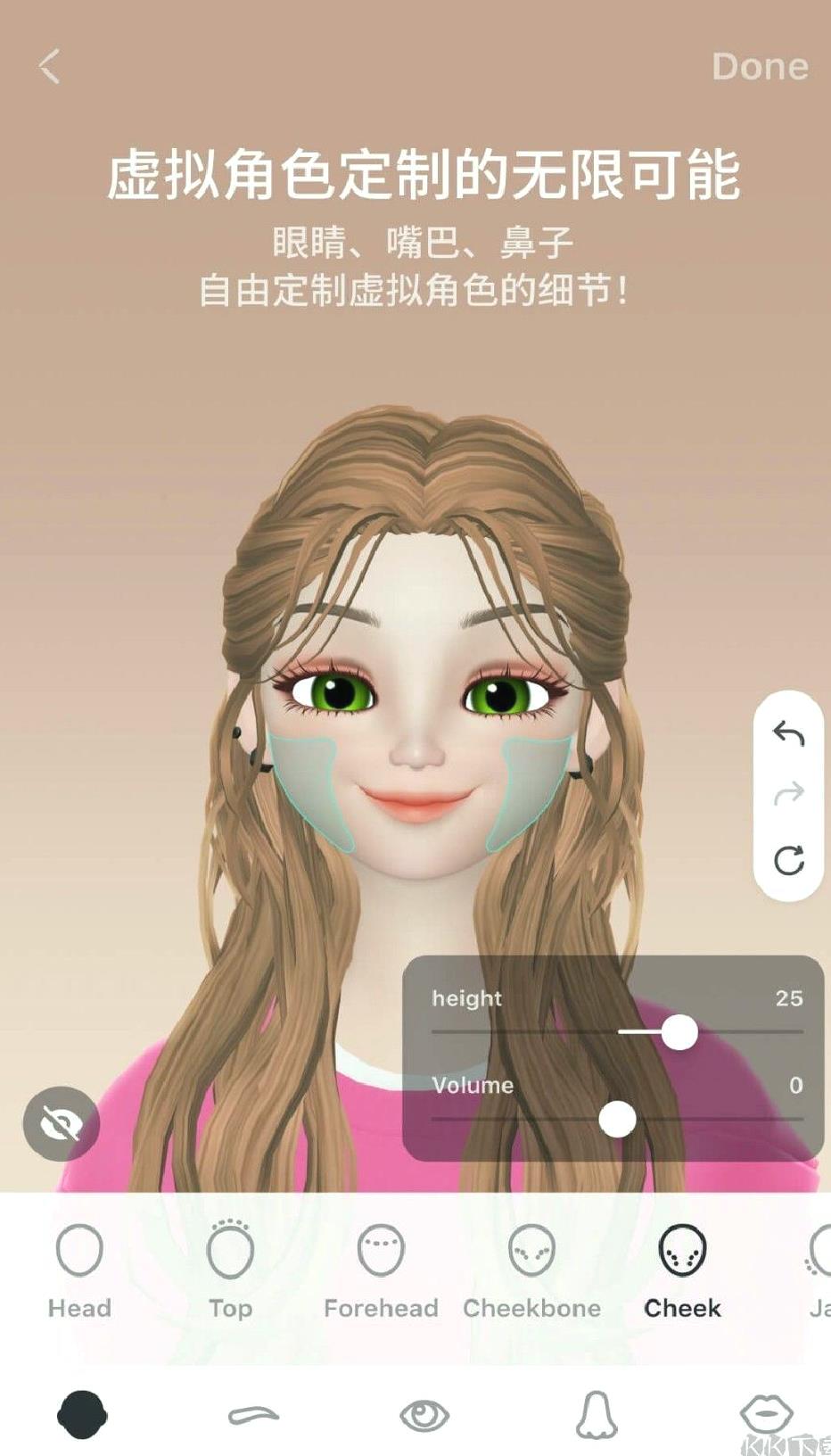Tap Done to finish editing

[x=760, y=67]
